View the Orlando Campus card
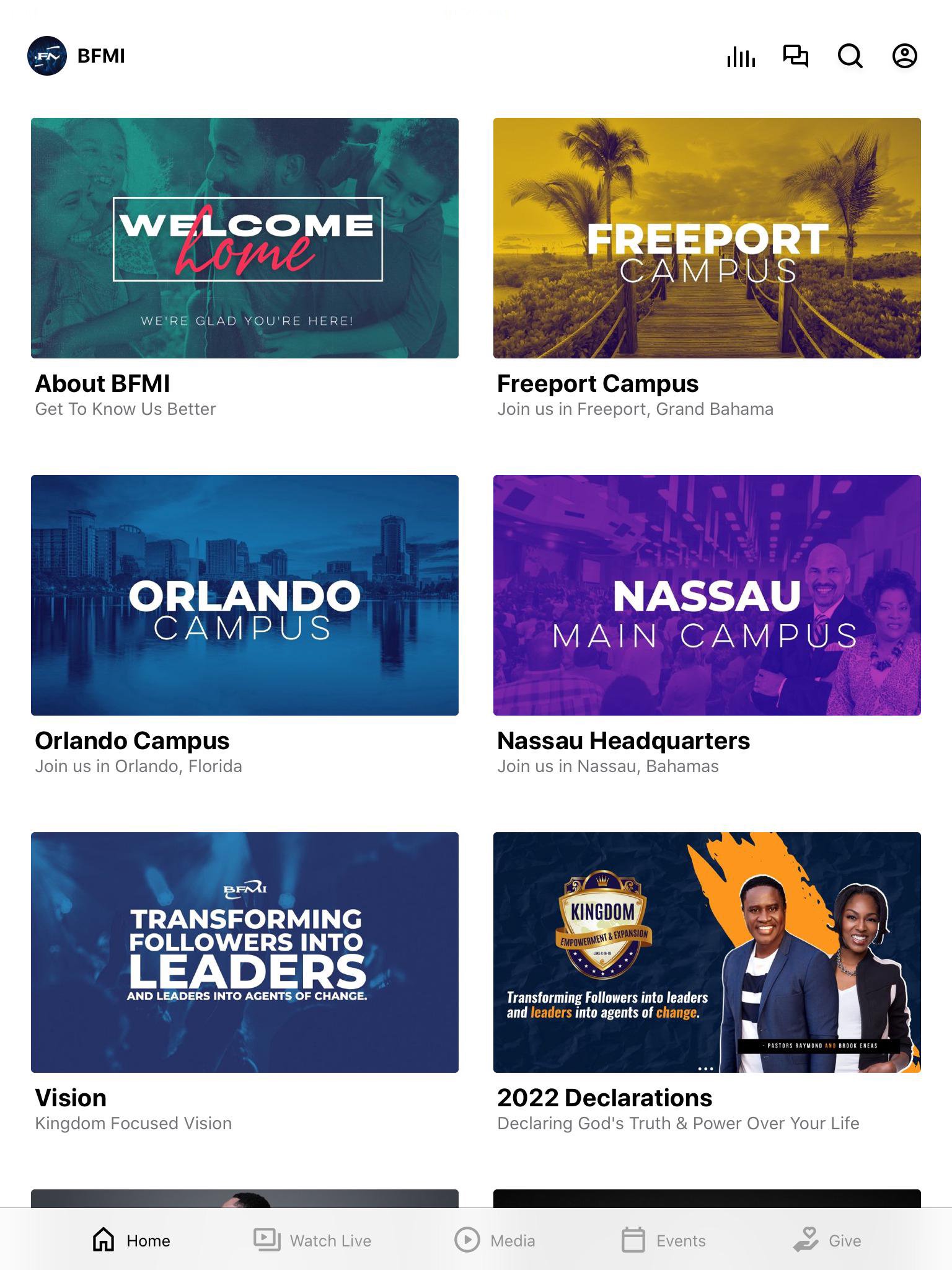 pyautogui.click(x=245, y=595)
